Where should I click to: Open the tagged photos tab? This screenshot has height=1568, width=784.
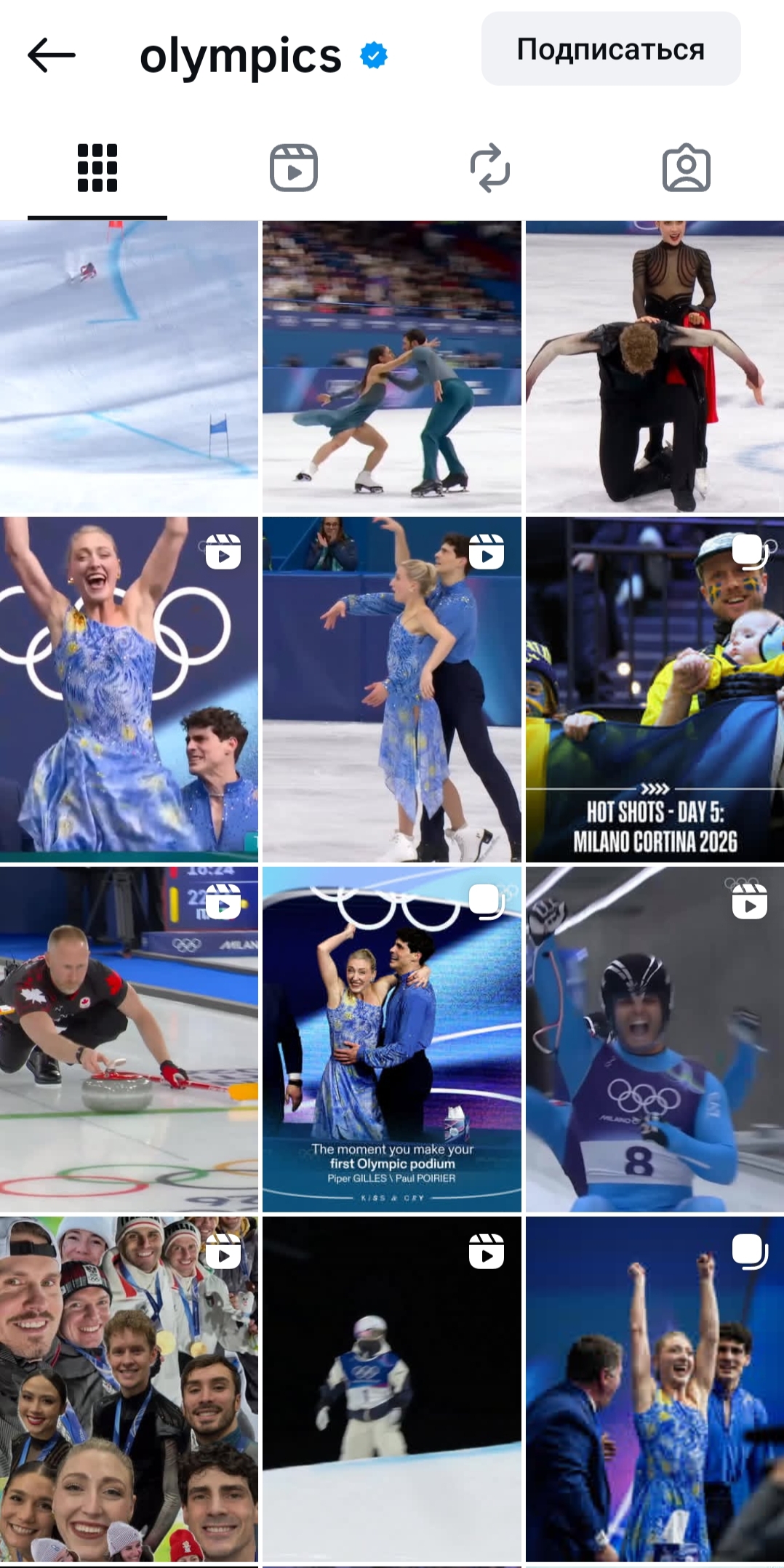[x=686, y=168]
